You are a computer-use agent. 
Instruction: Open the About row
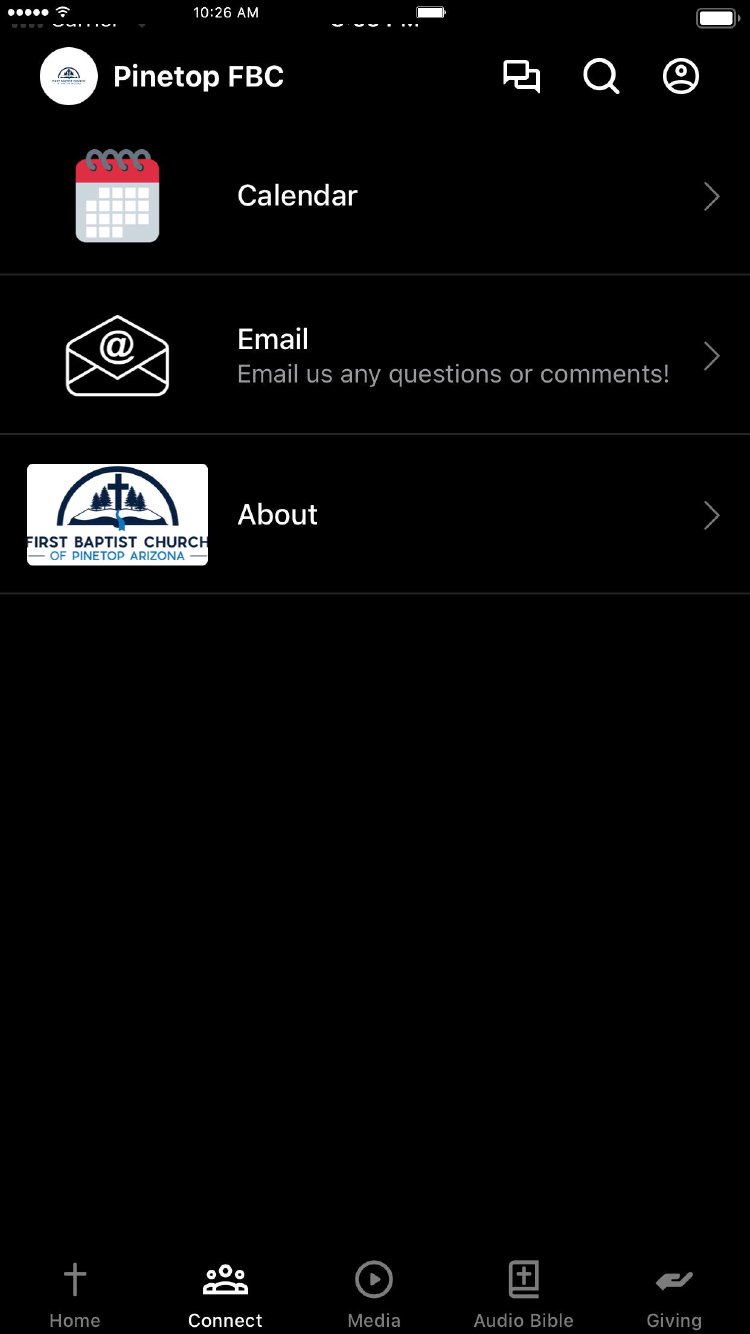click(375, 515)
